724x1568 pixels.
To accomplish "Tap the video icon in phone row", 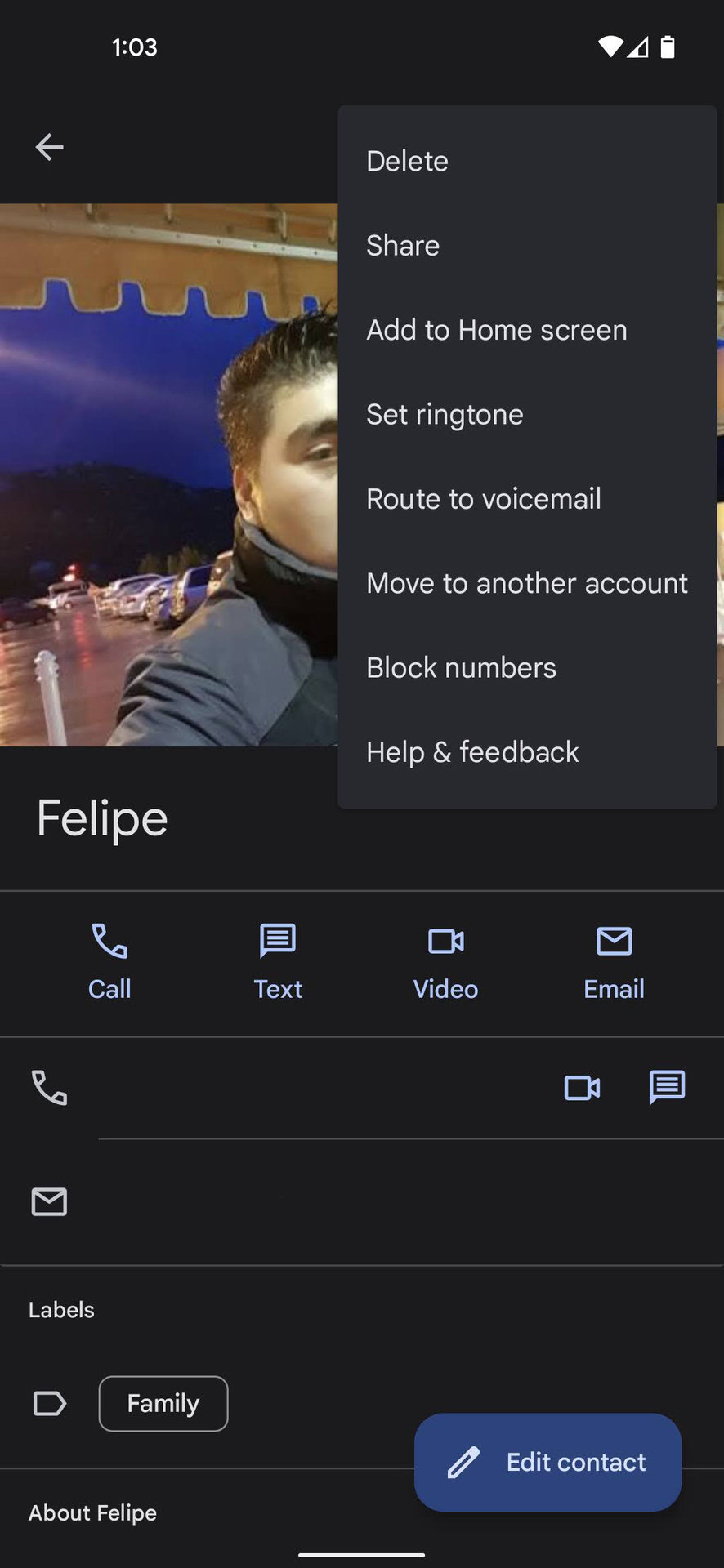I will [582, 1088].
